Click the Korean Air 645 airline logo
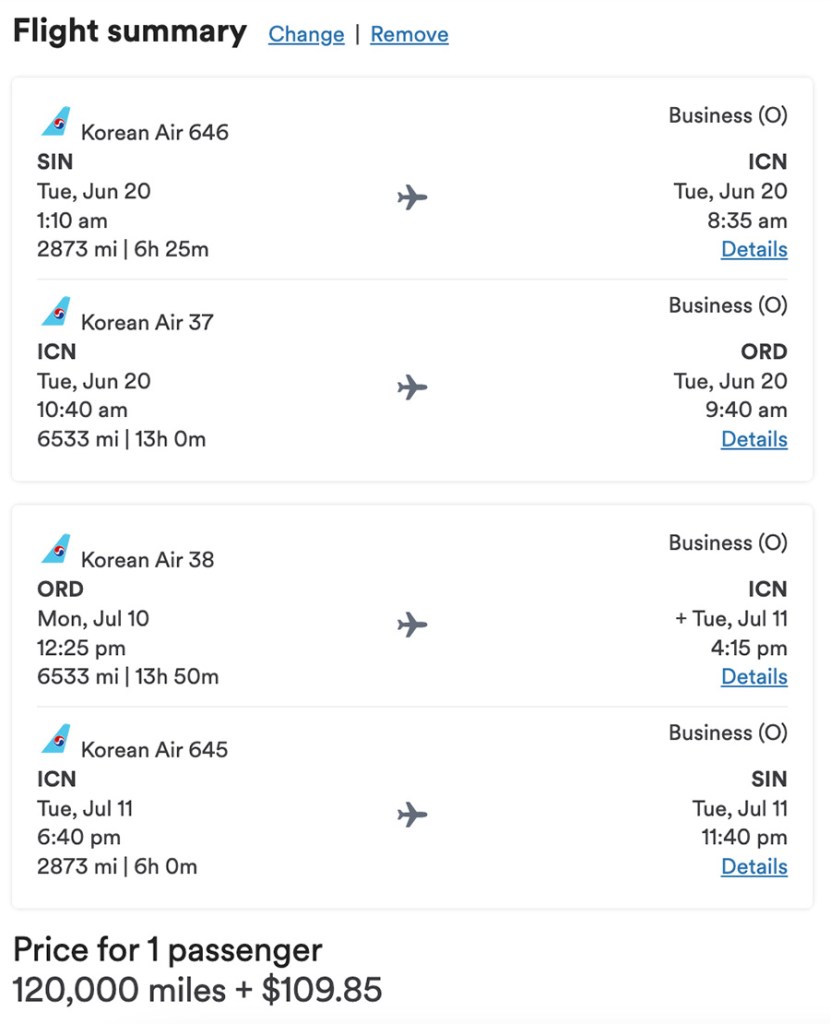 point(55,739)
